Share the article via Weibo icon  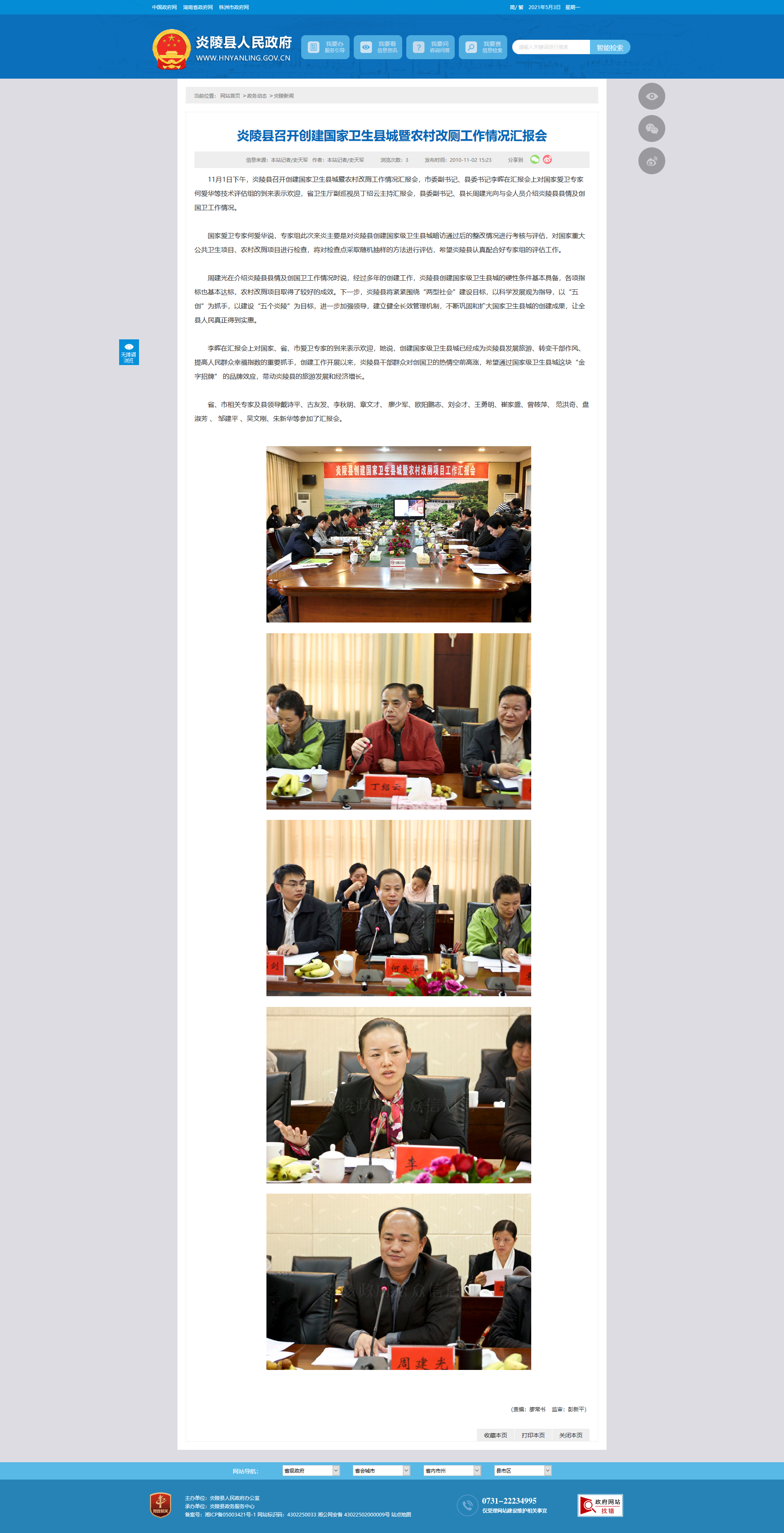(547, 159)
